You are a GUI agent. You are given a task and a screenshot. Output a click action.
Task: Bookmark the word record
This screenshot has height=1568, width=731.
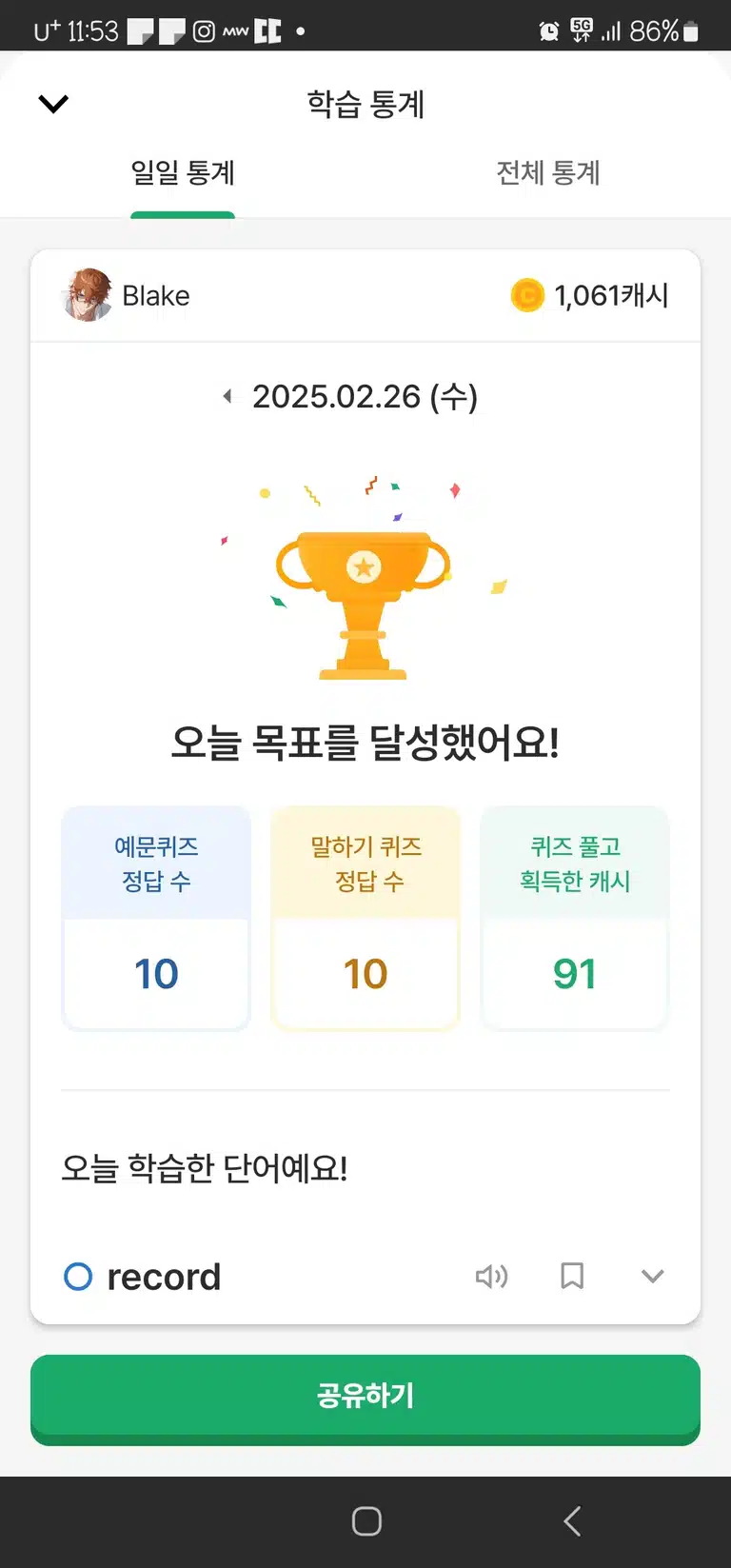[x=572, y=1276]
